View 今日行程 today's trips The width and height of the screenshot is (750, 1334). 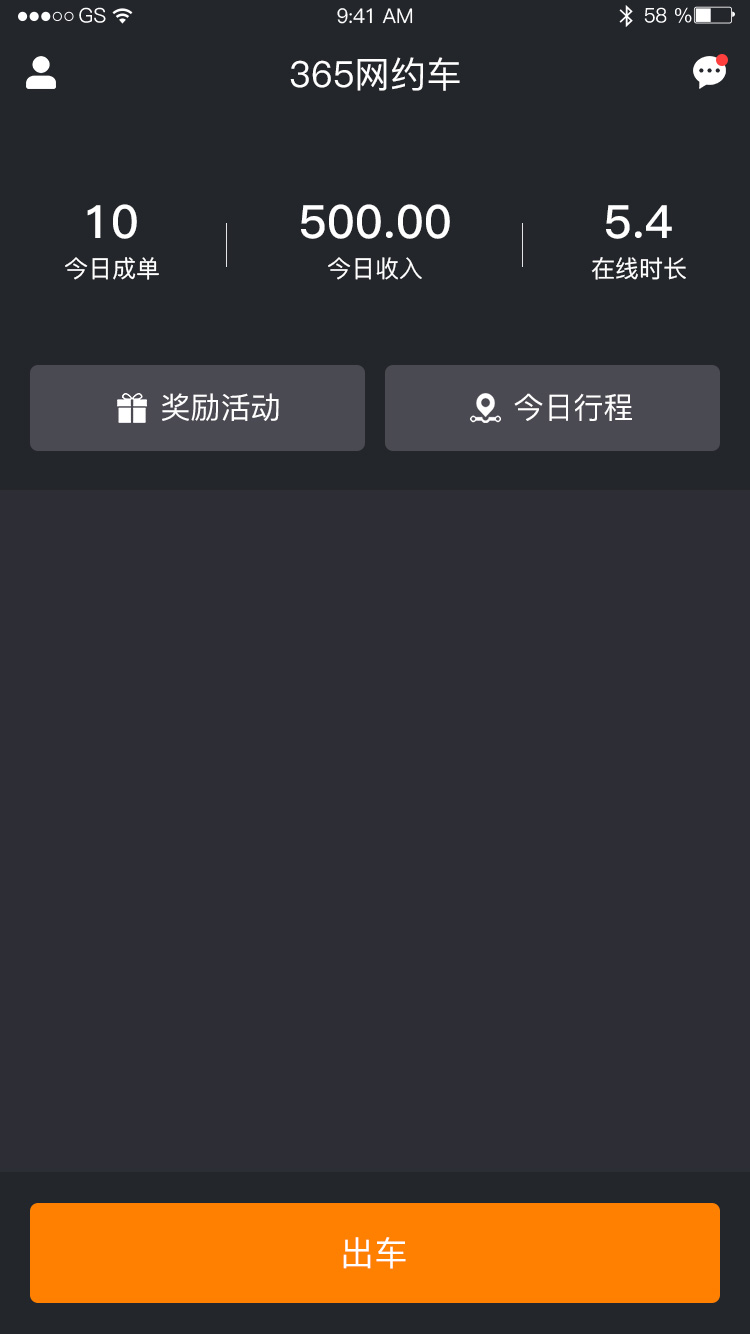pyautogui.click(x=552, y=408)
